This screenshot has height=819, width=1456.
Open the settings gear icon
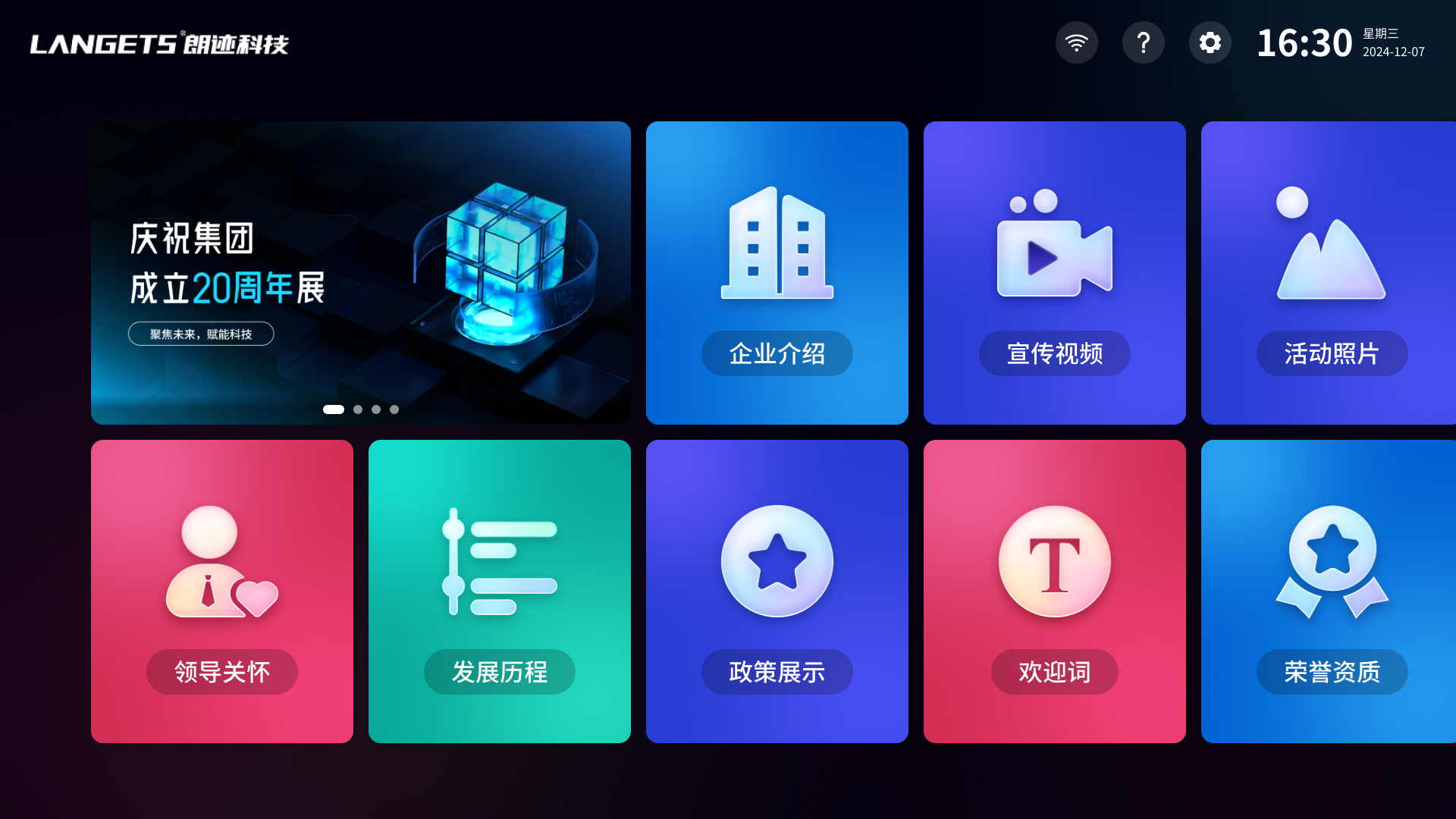(1210, 42)
